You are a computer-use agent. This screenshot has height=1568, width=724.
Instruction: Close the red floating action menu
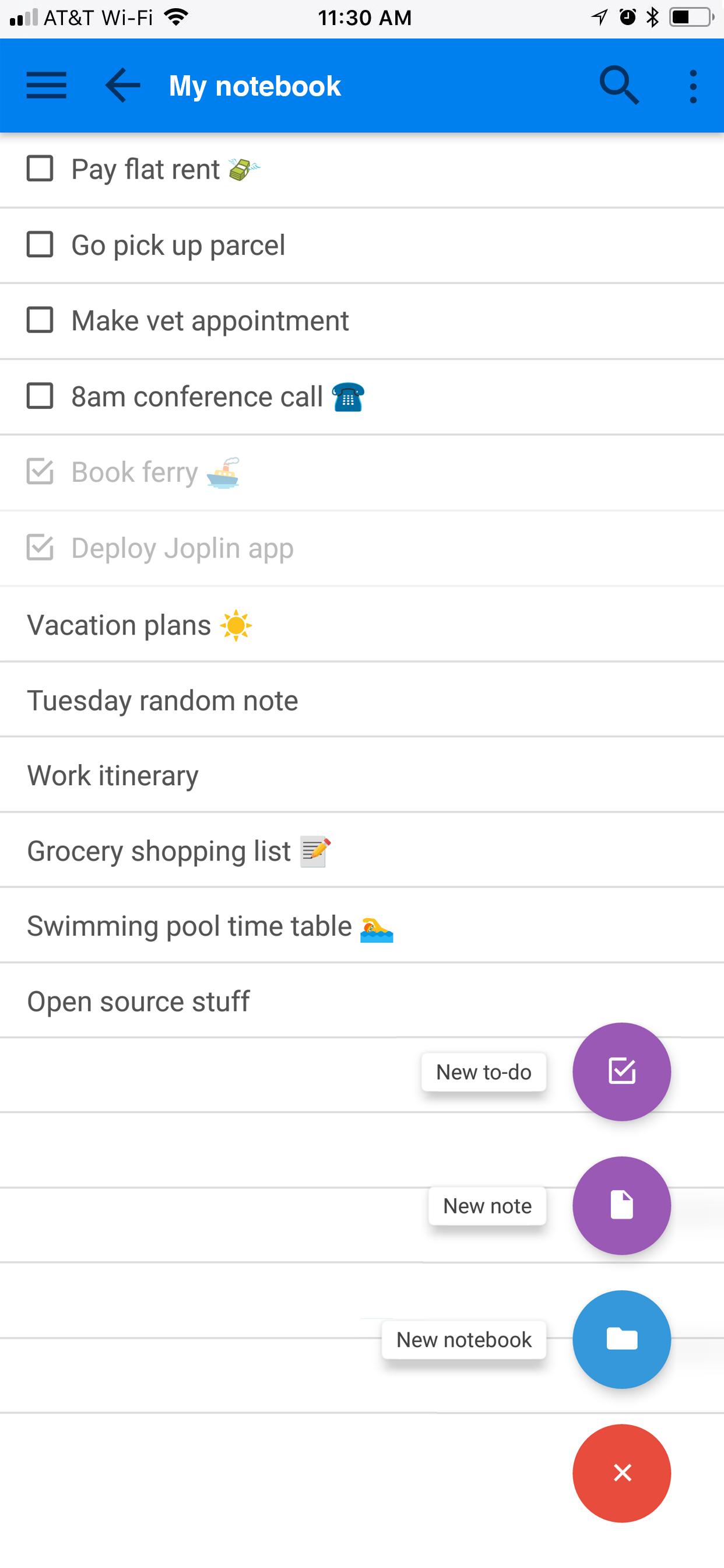click(621, 1473)
